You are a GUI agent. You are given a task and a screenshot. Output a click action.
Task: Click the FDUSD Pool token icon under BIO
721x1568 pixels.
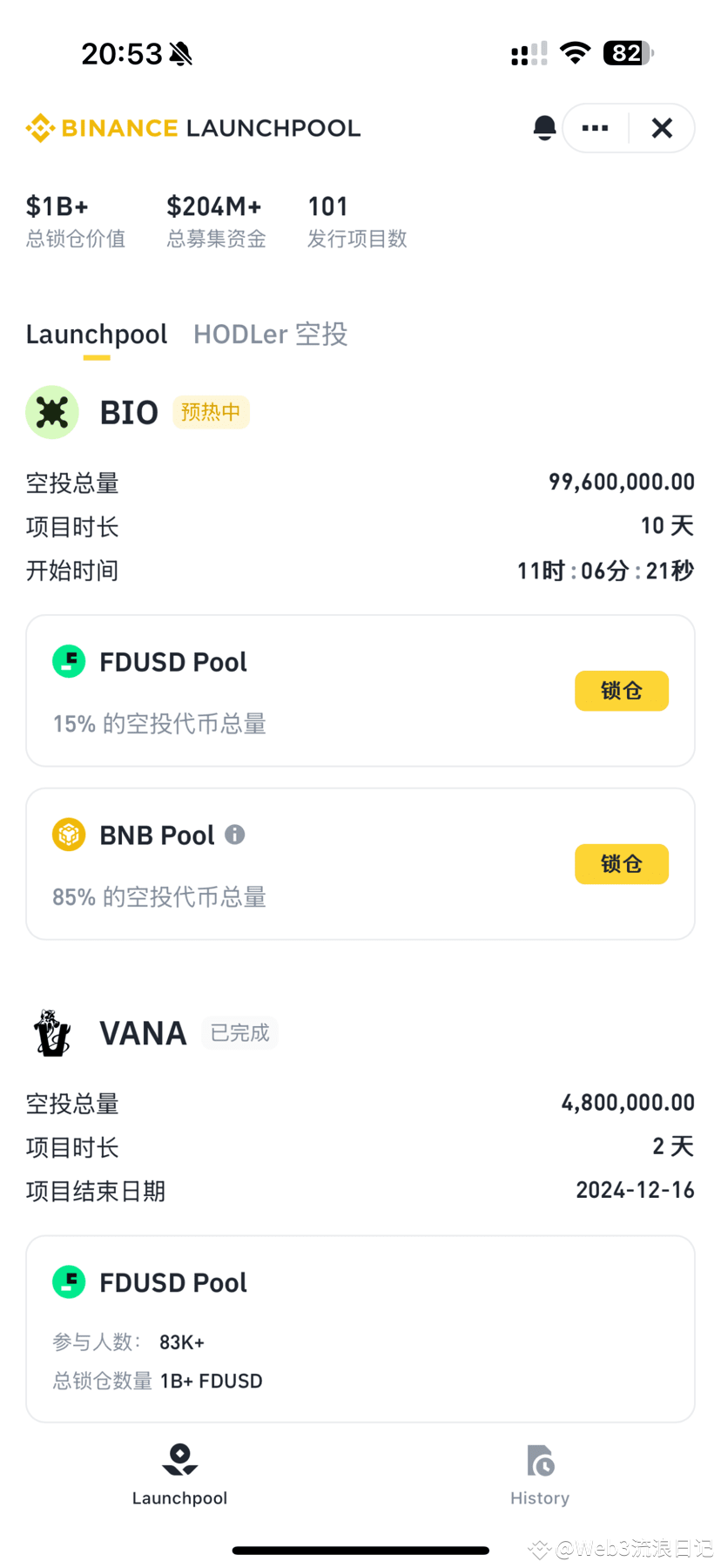(x=68, y=661)
